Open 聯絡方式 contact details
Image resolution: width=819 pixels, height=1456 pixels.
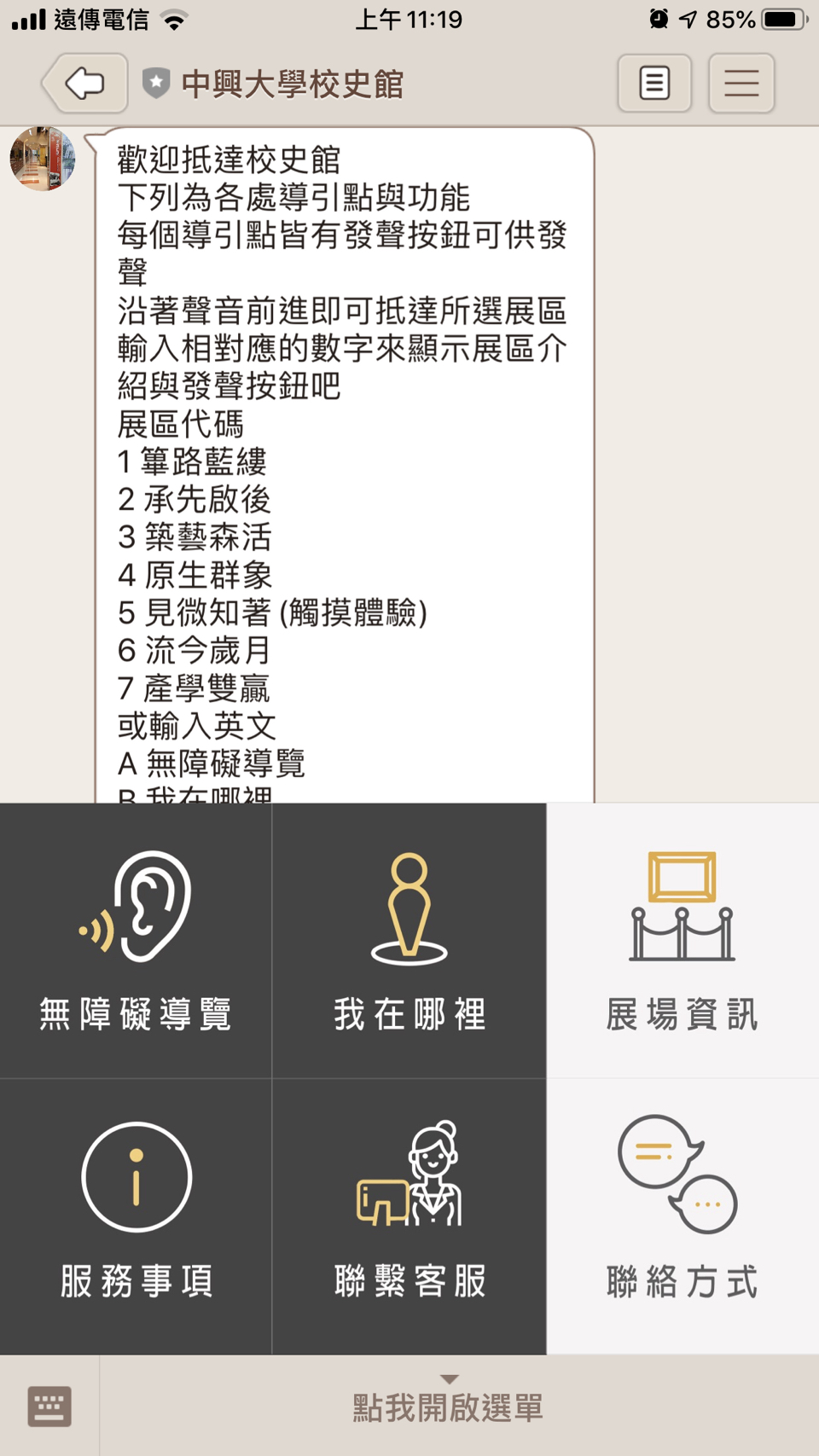pos(682,1215)
